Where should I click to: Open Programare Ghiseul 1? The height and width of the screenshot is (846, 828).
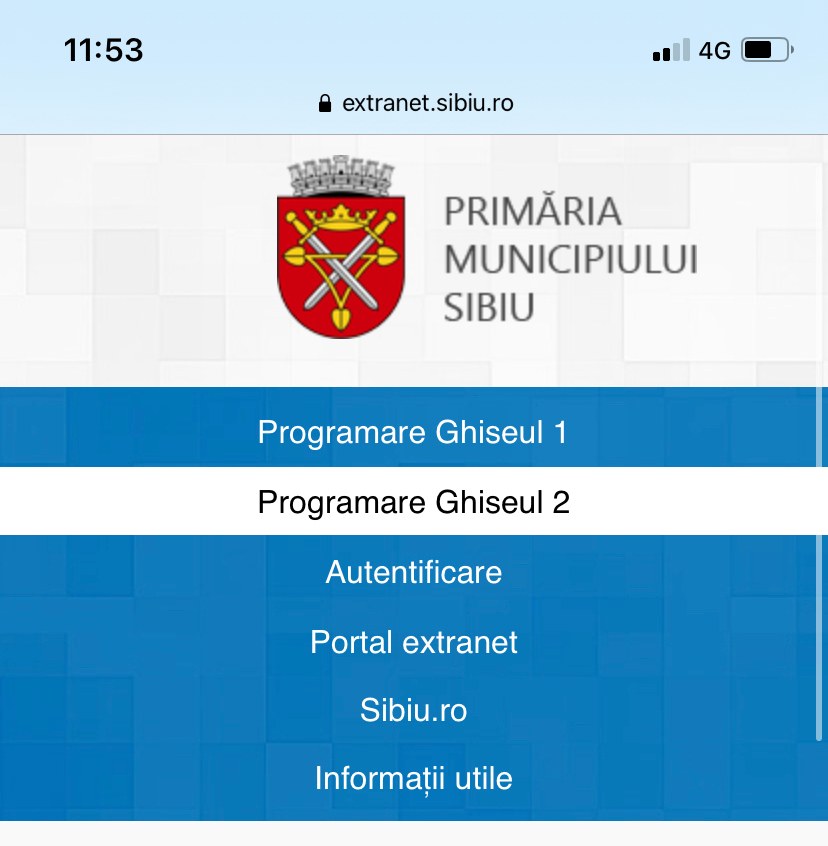pyautogui.click(x=413, y=433)
